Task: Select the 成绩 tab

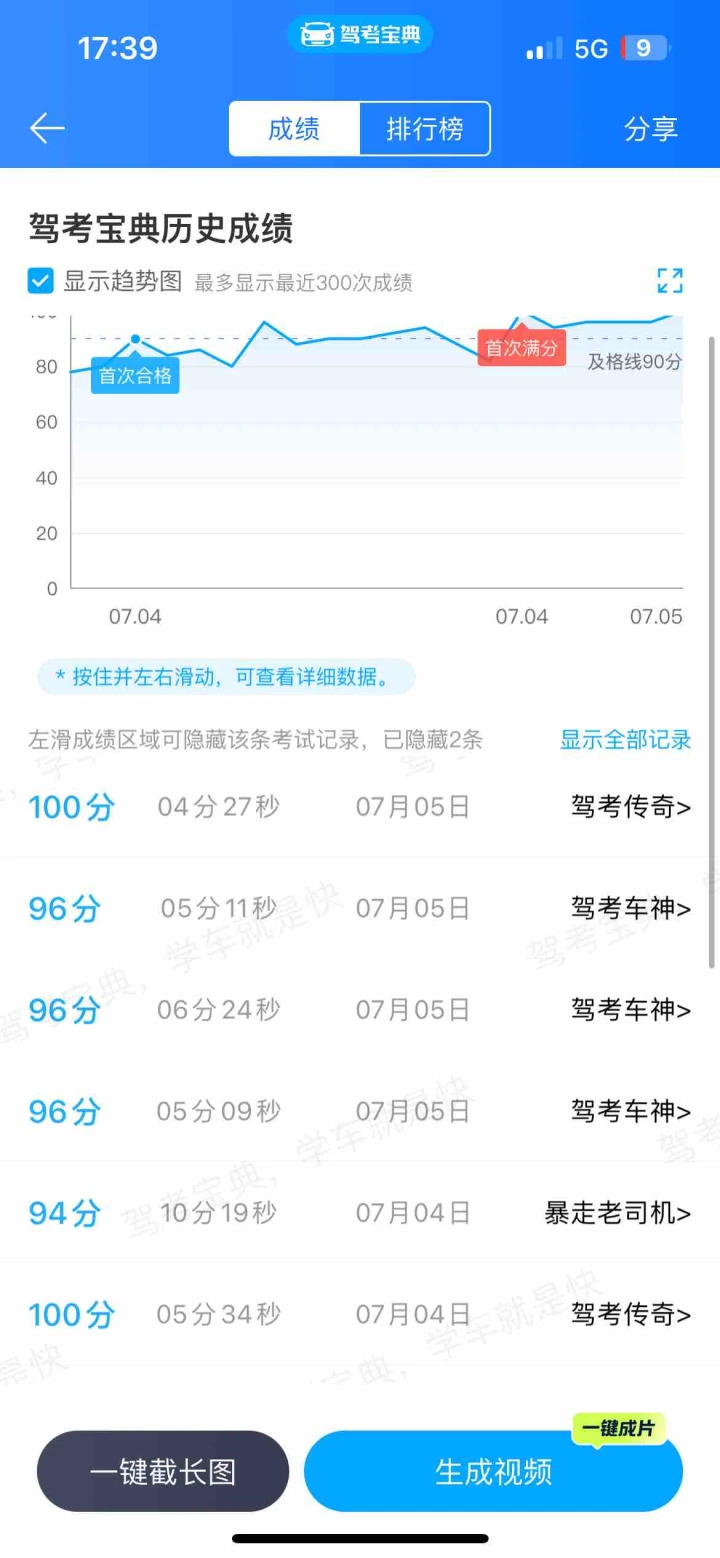Action: coord(294,129)
